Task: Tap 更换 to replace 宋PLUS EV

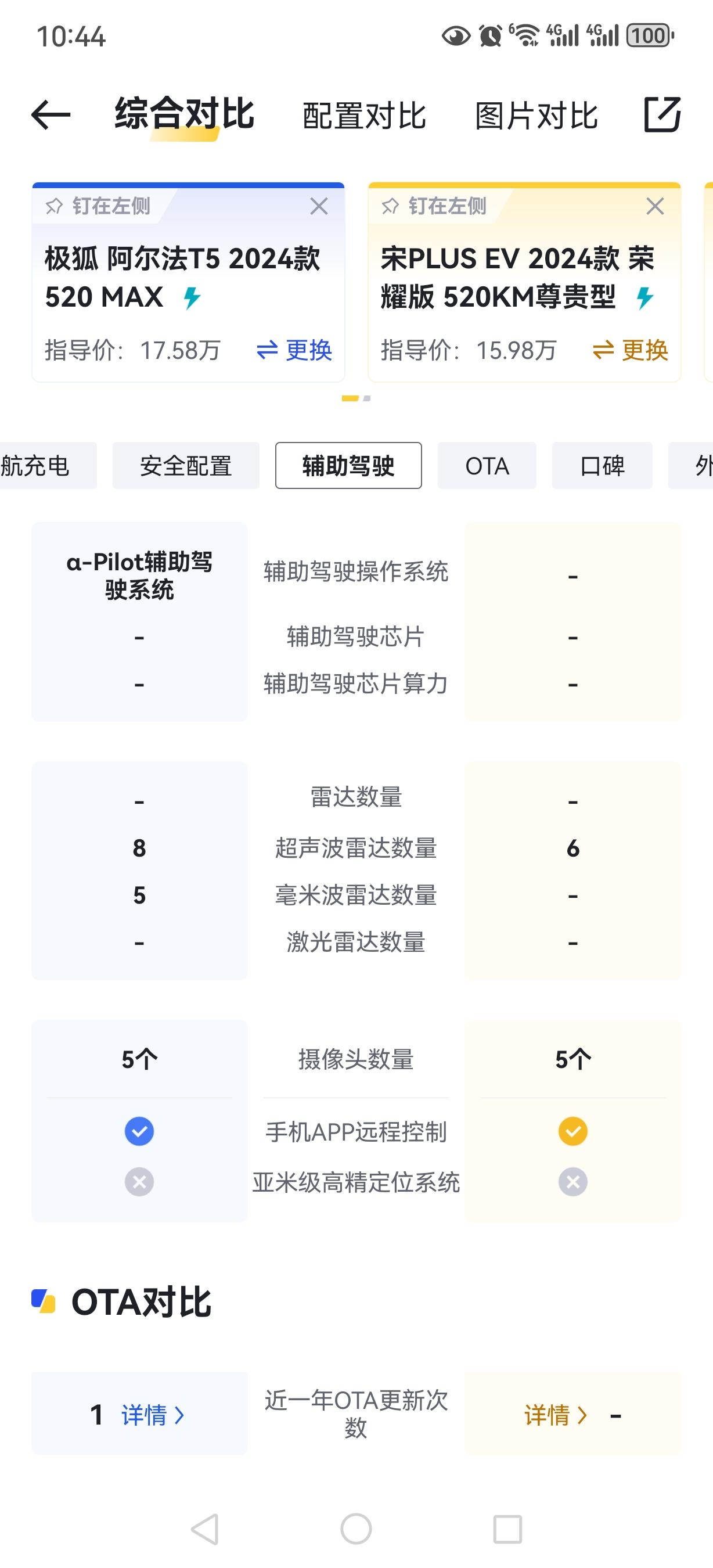Action: point(631,350)
